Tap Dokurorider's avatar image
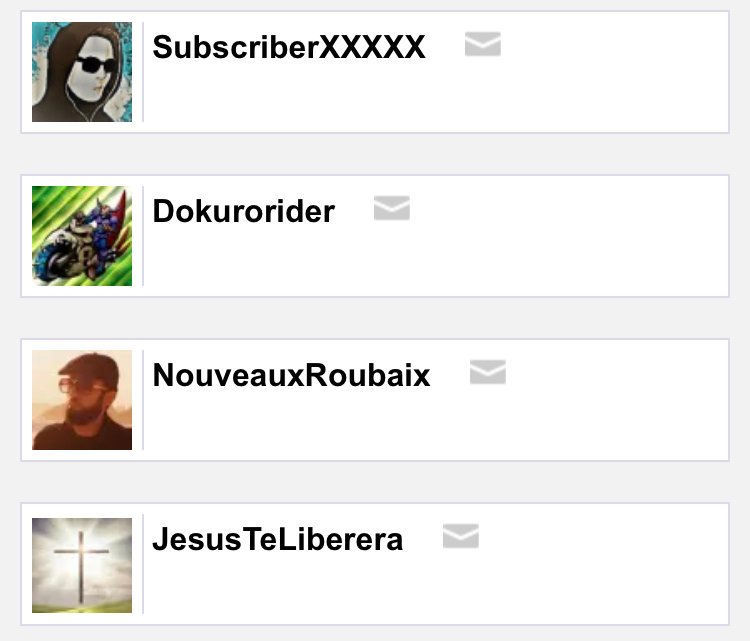Screen dimensions: 750x641 (x=82, y=236)
